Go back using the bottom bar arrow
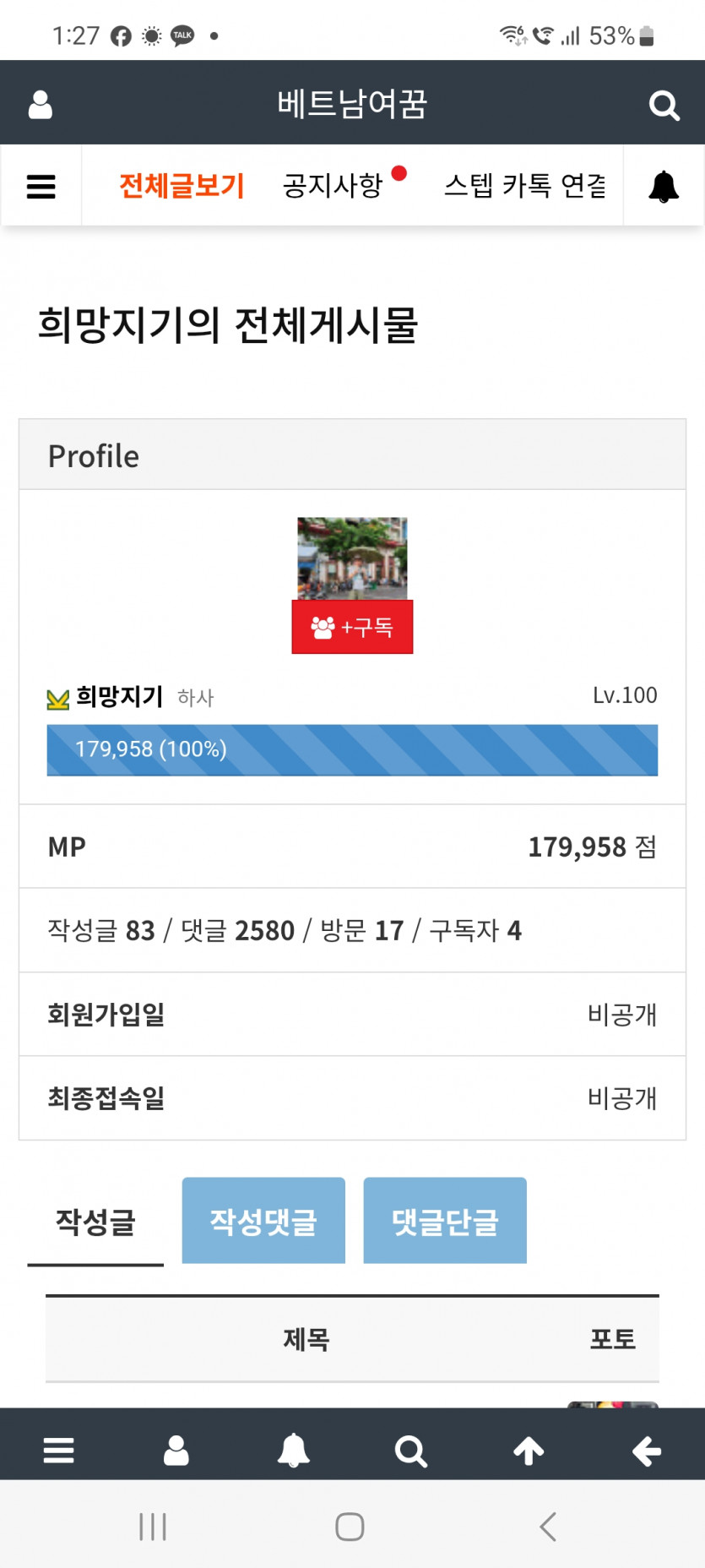The height and width of the screenshot is (1568, 705). pos(647,1451)
